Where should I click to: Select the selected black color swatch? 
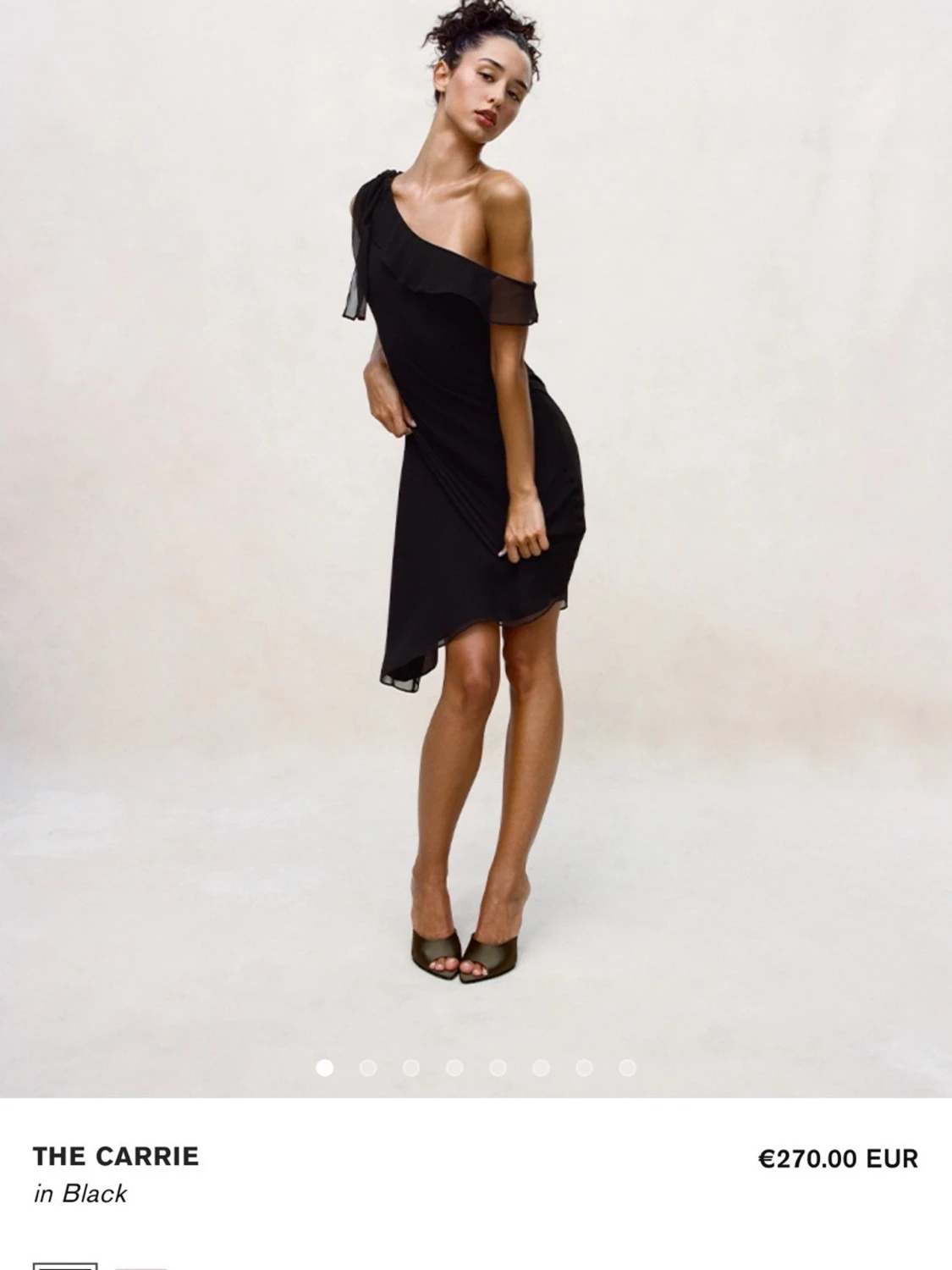coord(65,1266)
